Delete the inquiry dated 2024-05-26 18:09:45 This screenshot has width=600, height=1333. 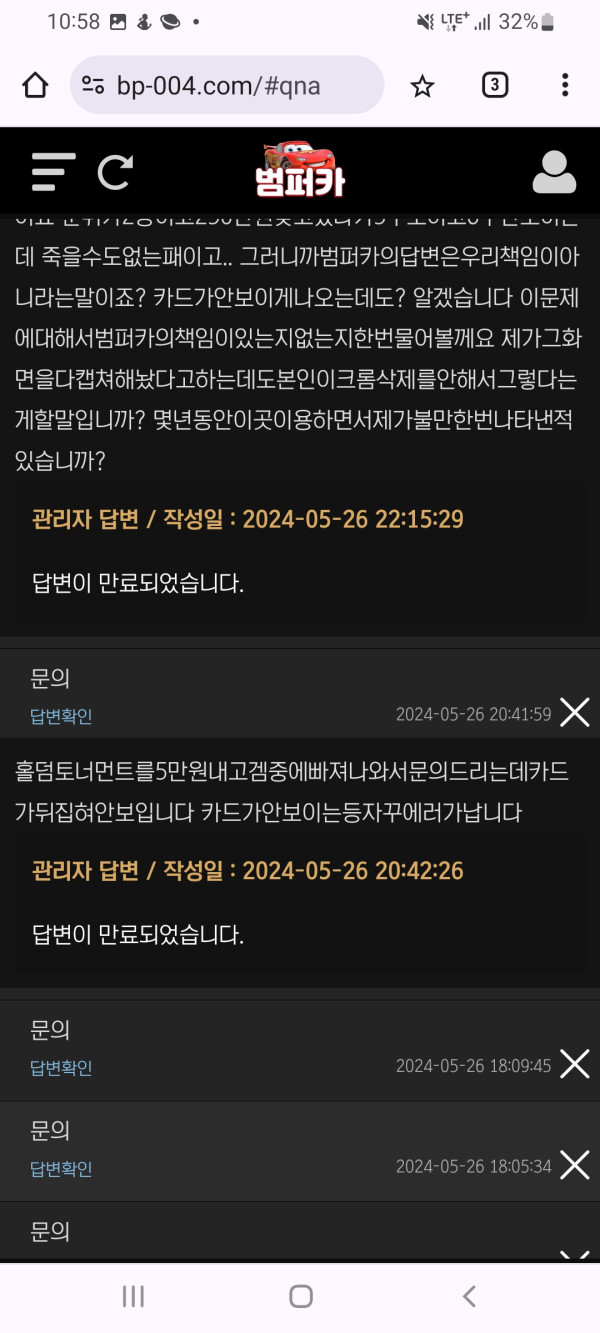tap(575, 1064)
